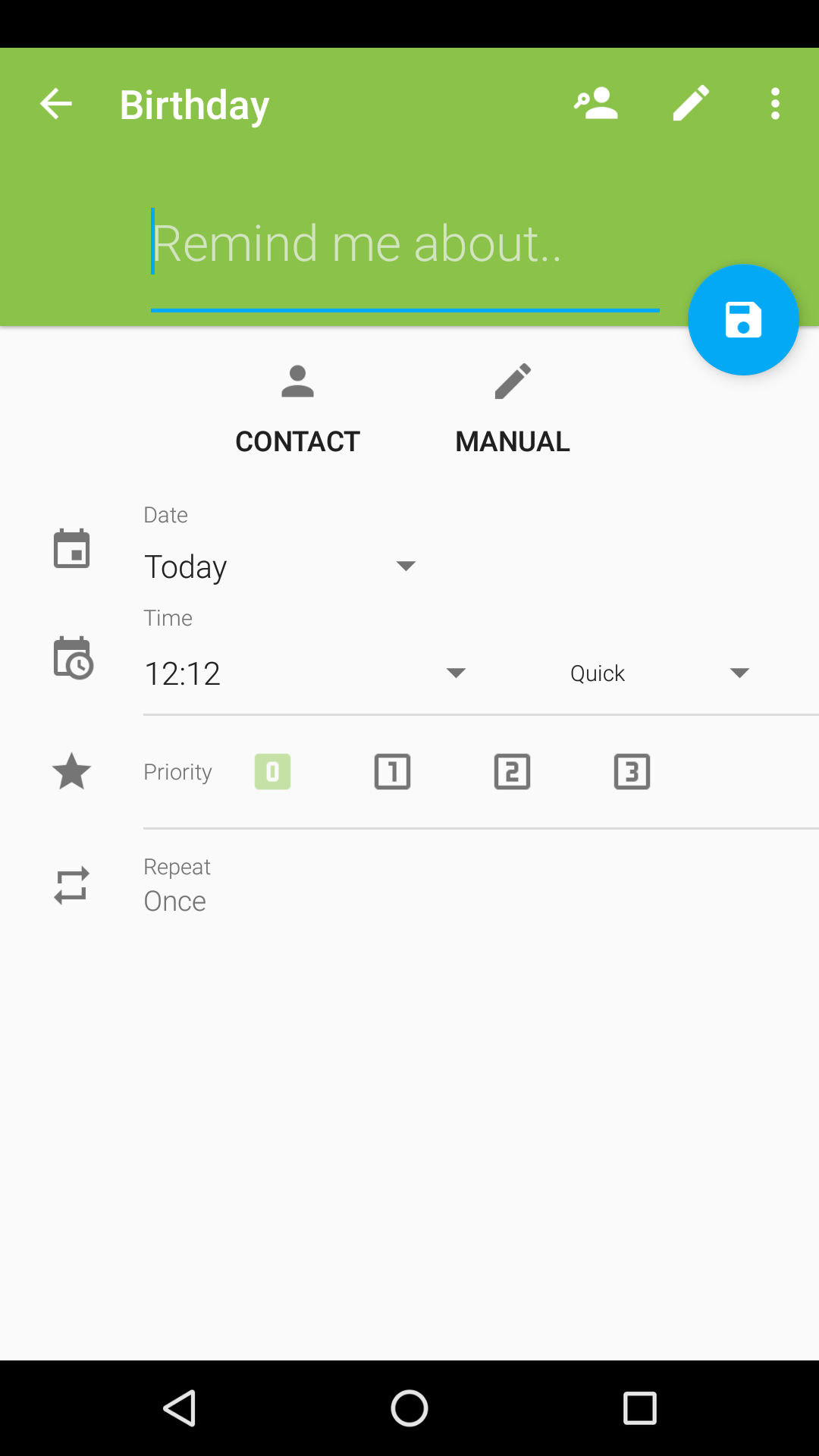Open recent apps from navigation bar
The width and height of the screenshot is (819, 1456).
tap(639, 1408)
